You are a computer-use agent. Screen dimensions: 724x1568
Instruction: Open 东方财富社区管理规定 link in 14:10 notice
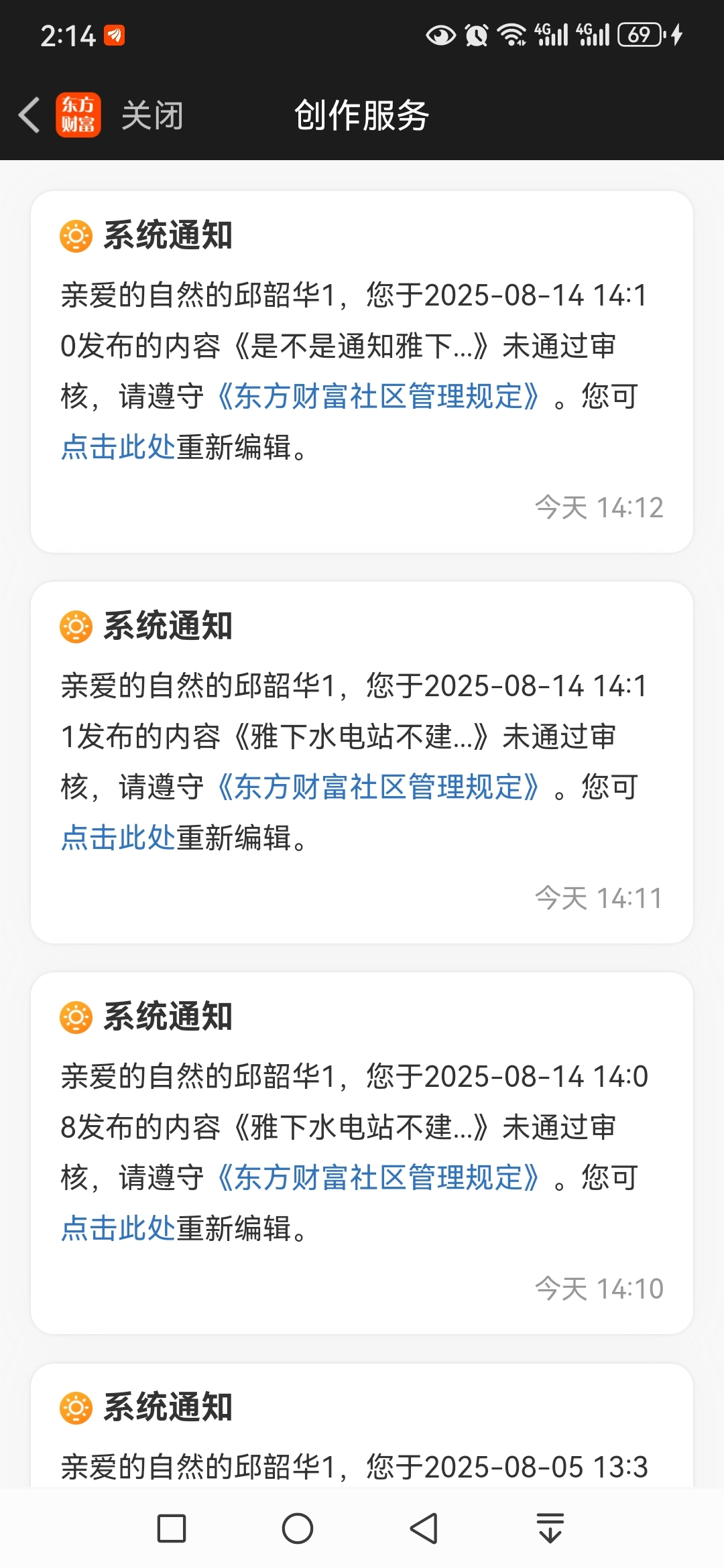coord(379,1177)
